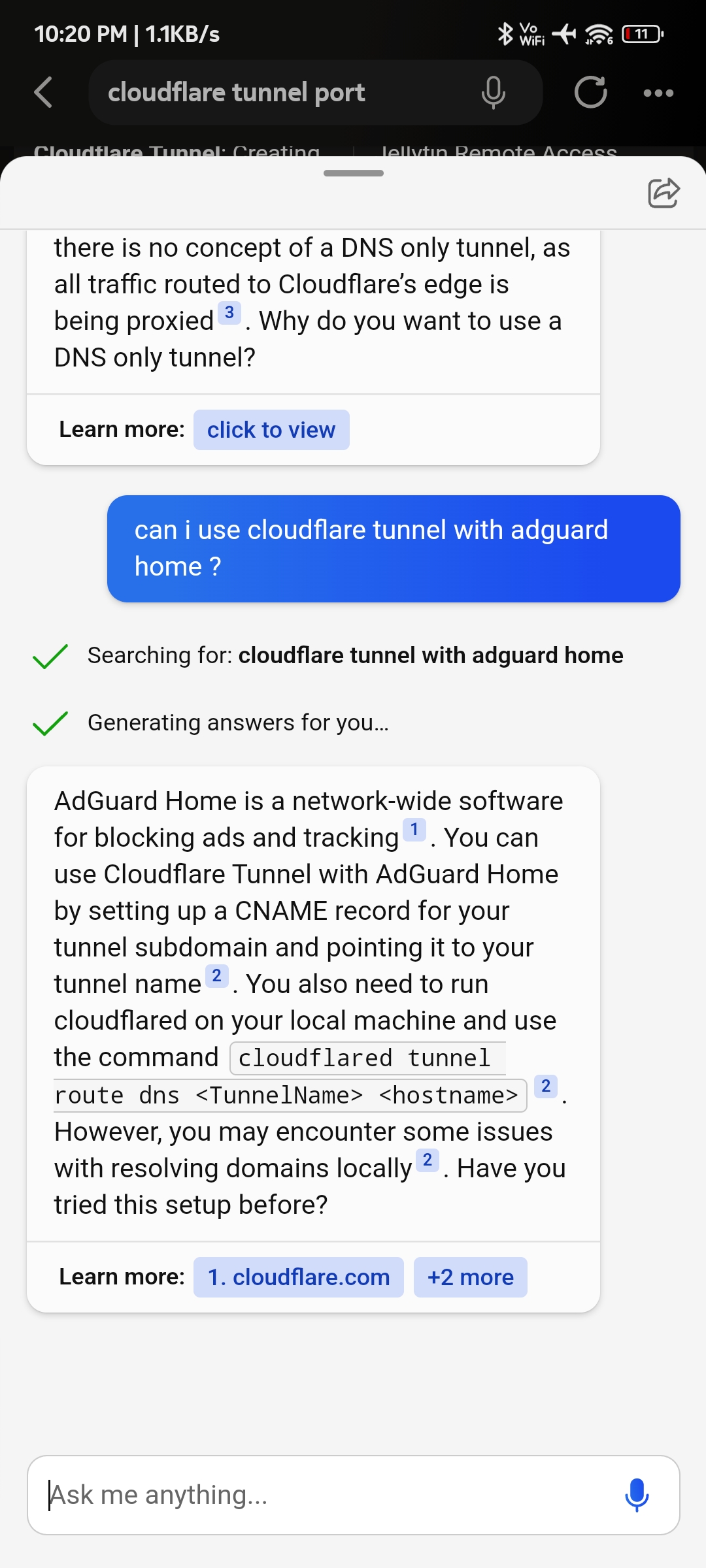Open the three-dot overflow menu
706x1568 pixels.
[658, 93]
